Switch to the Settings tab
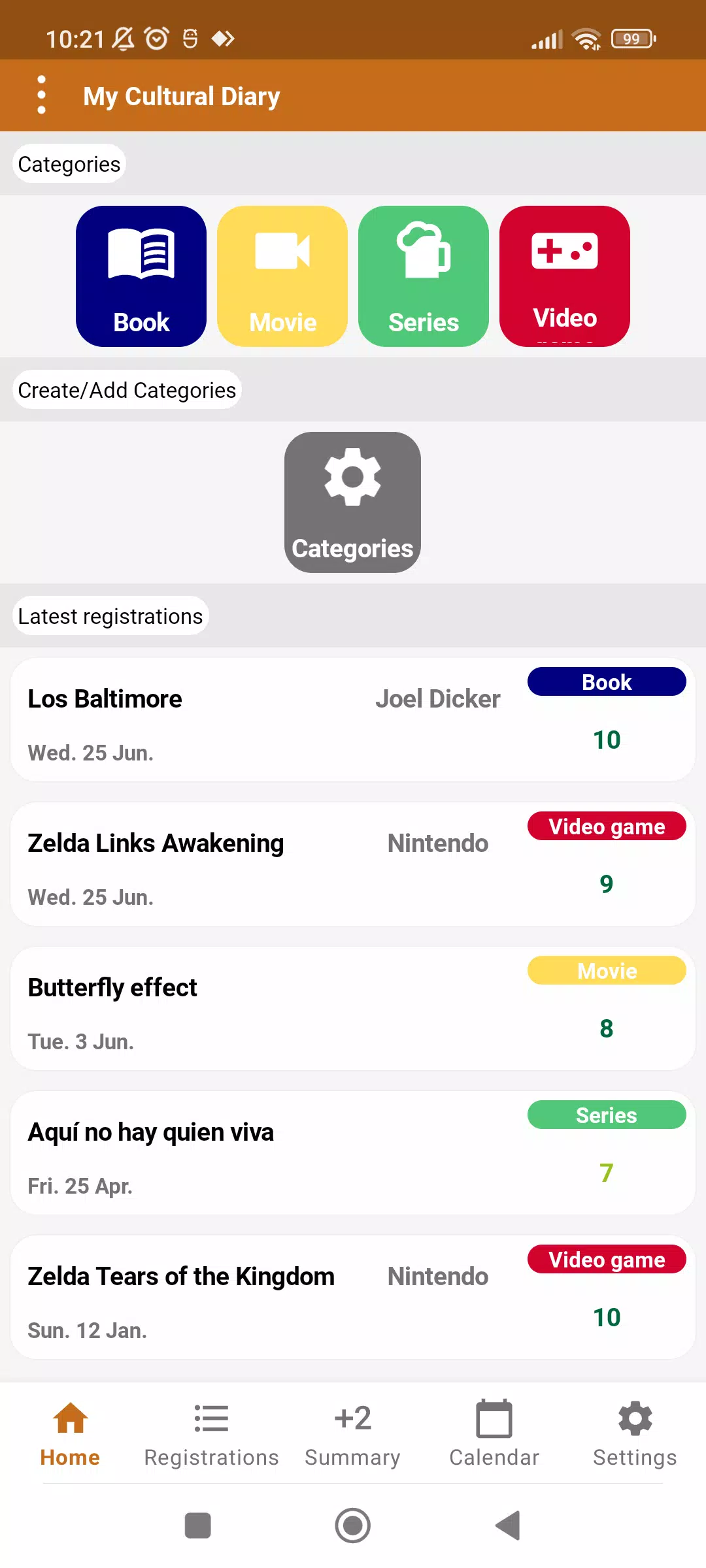The width and height of the screenshot is (706, 1568). point(635,1434)
